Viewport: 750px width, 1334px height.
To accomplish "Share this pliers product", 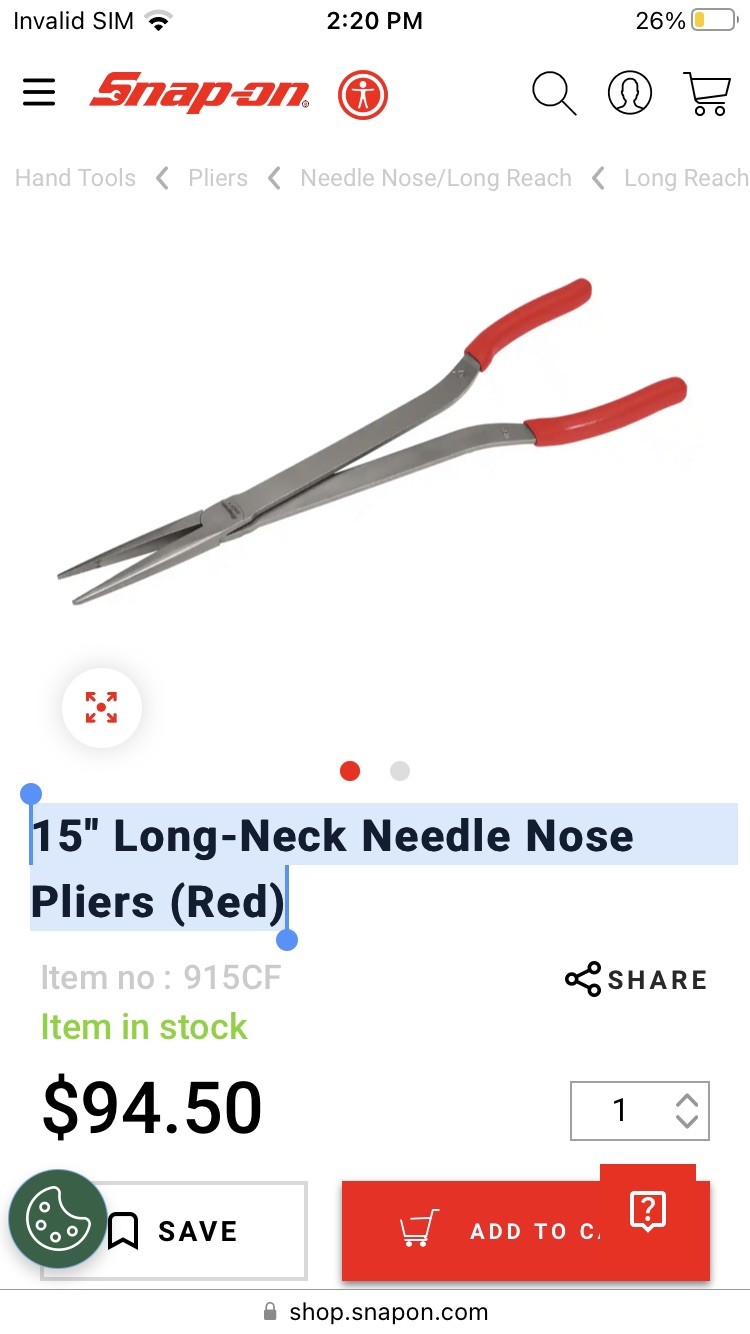I will (x=636, y=979).
